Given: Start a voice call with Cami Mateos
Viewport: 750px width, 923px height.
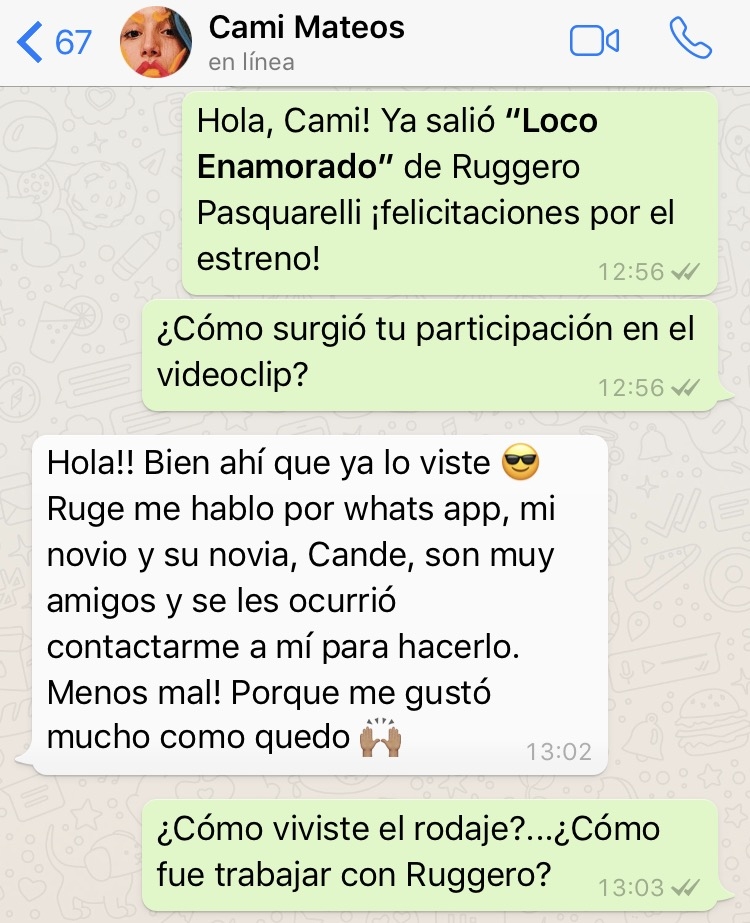Looking at the screenshot, I should (x=690, y=40).
